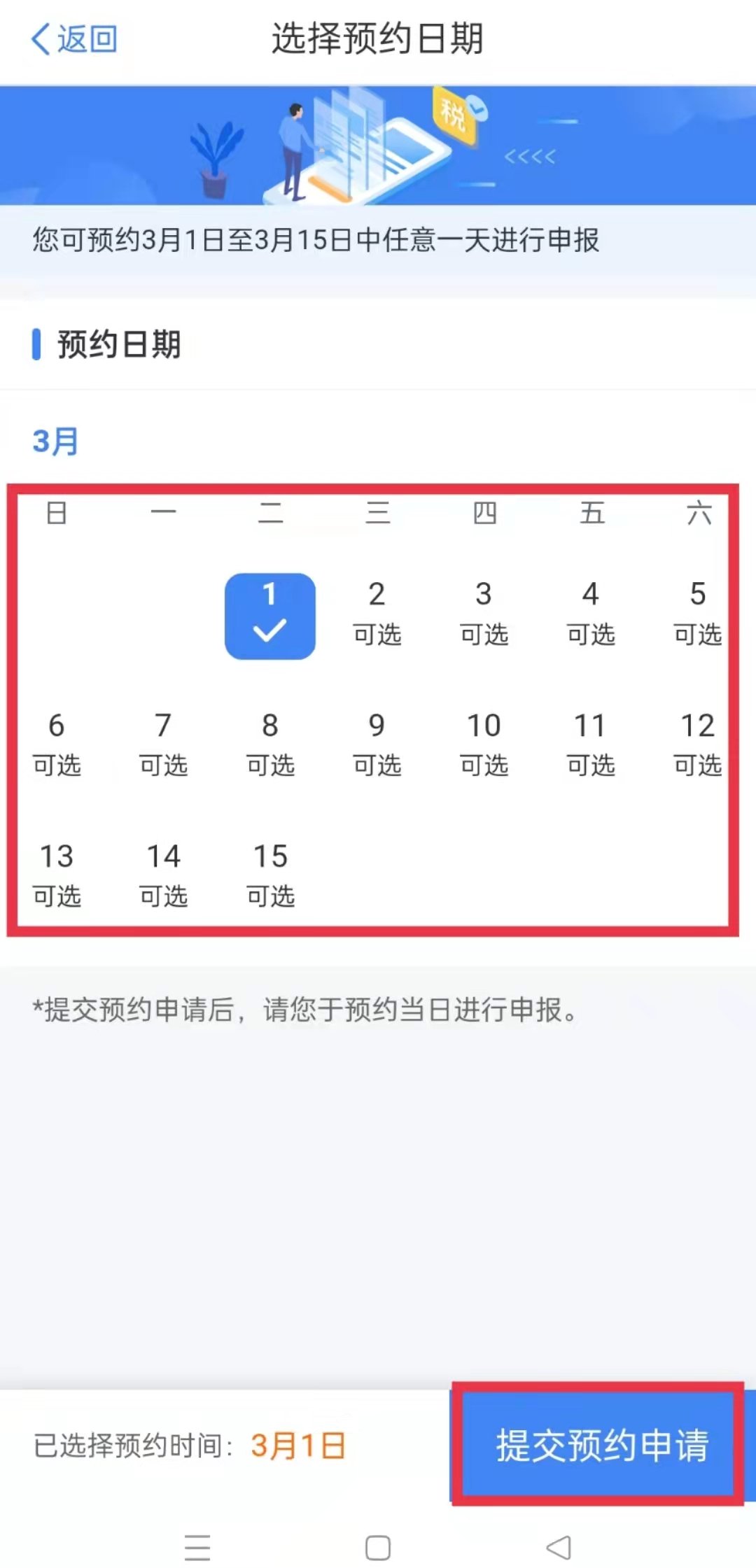Pick March 13 on the calendar

point(57,875)
